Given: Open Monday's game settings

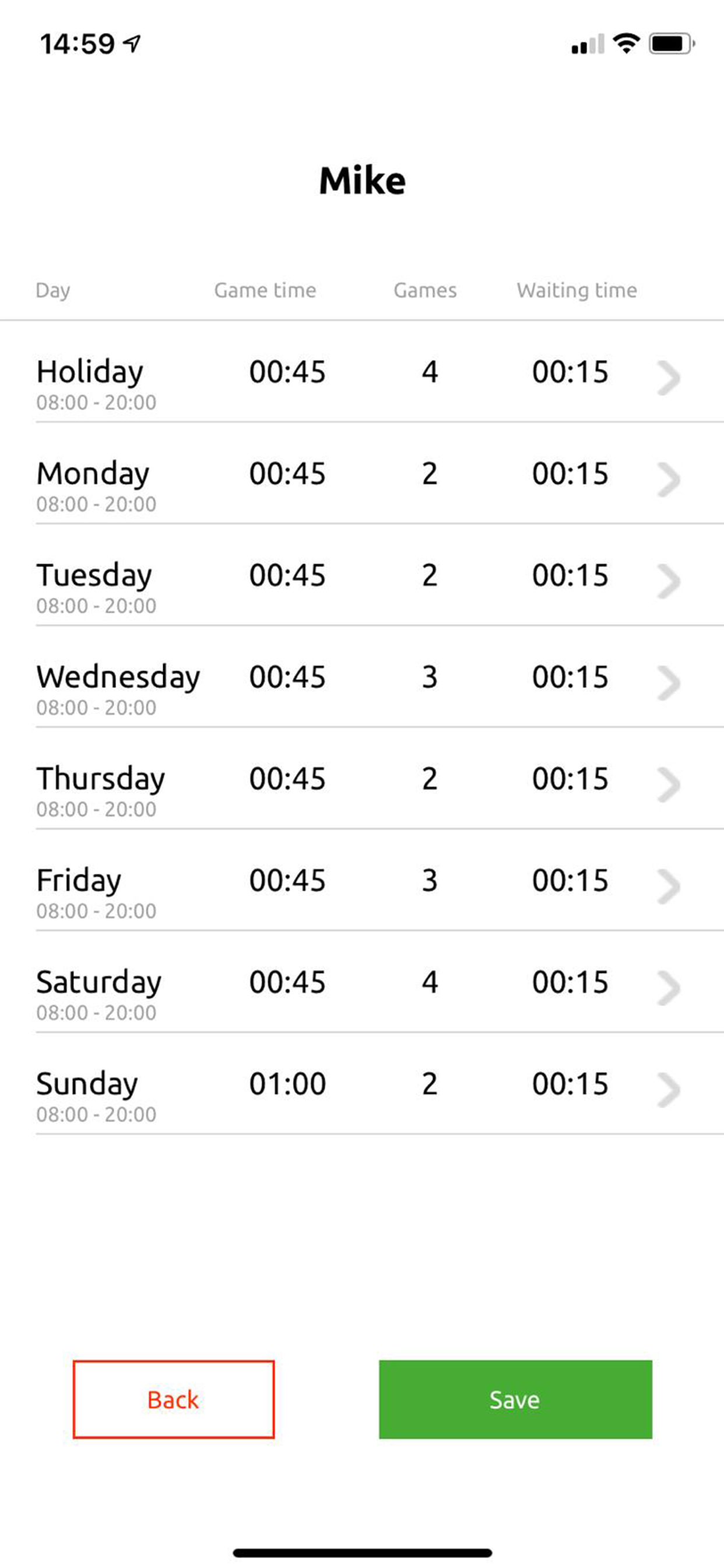Looking at the screenshot, I should [362, 474].
